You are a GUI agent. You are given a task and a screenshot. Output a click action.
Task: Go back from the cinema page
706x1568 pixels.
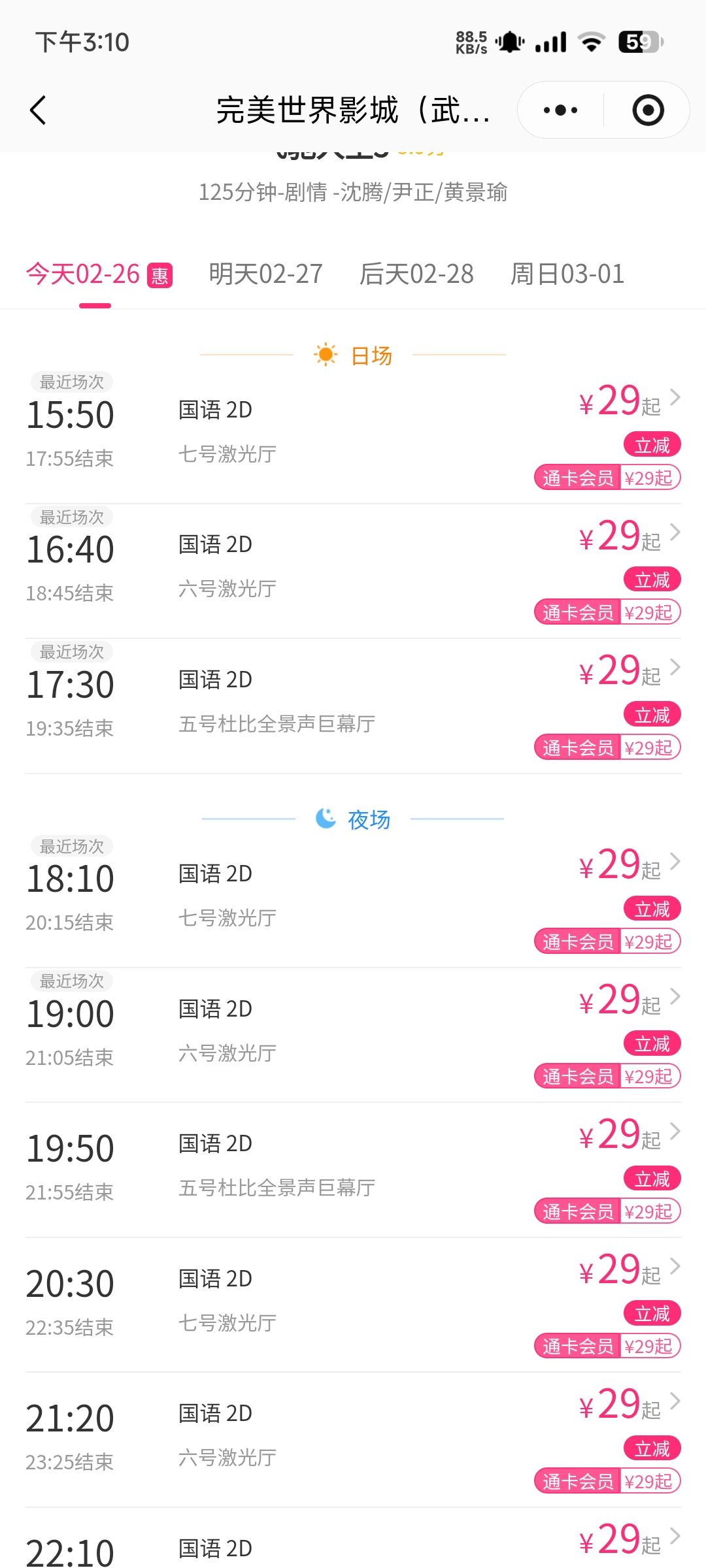(x=39, y=110)
